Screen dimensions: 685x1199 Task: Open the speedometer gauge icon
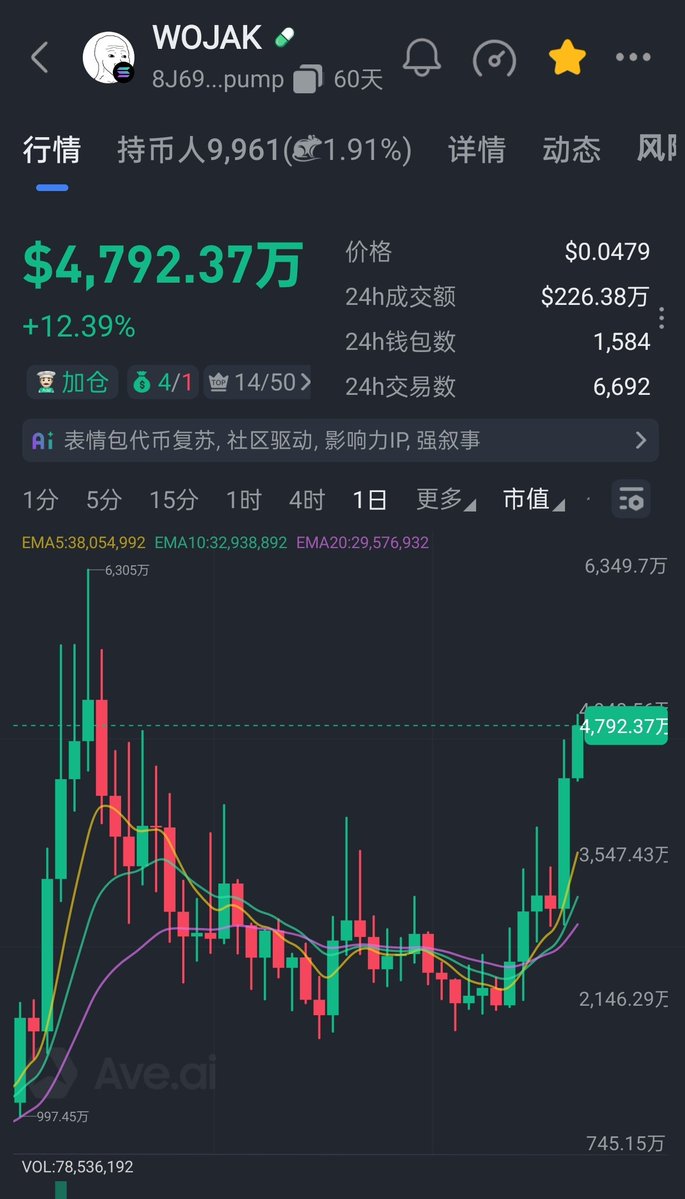tap(494, 58)
